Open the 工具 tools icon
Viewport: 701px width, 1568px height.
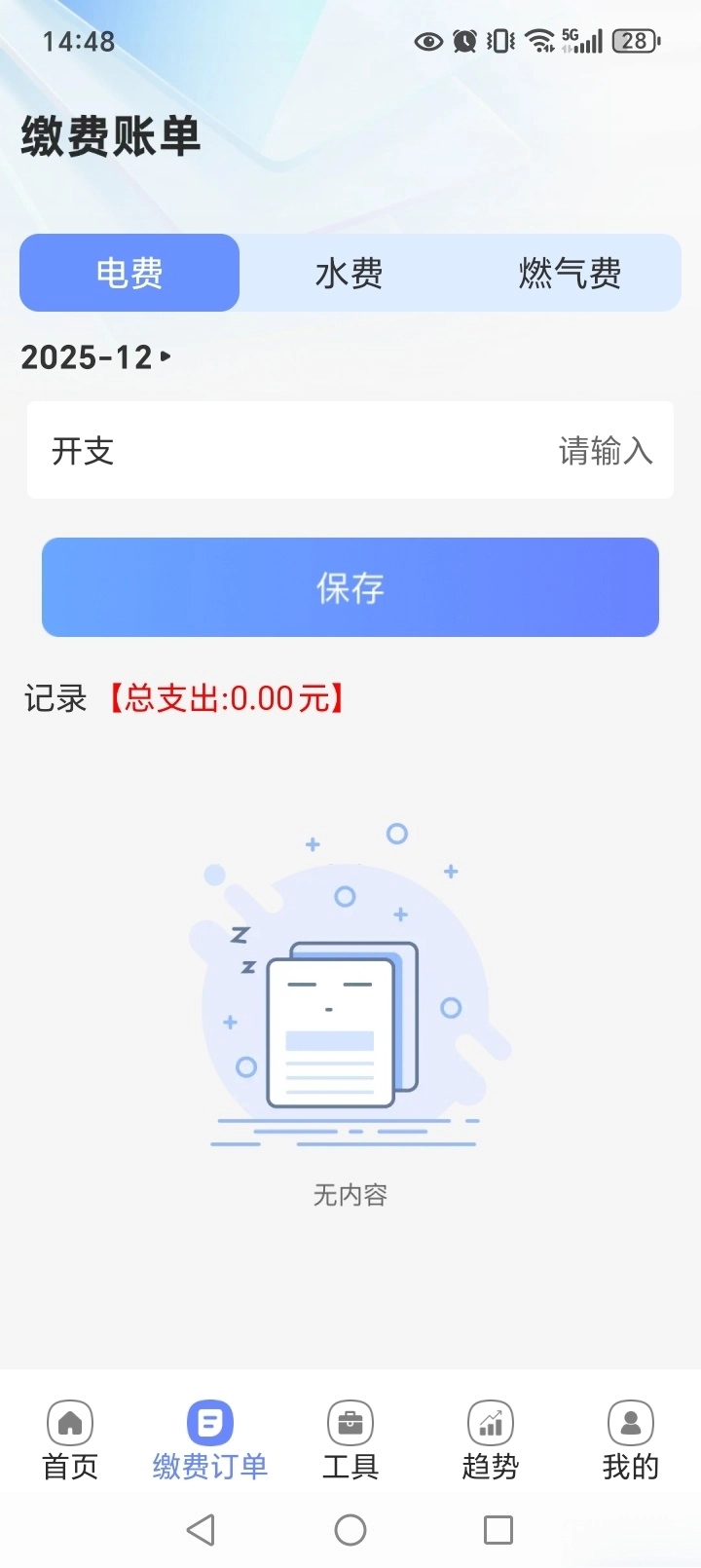(x=350, y=1439)
